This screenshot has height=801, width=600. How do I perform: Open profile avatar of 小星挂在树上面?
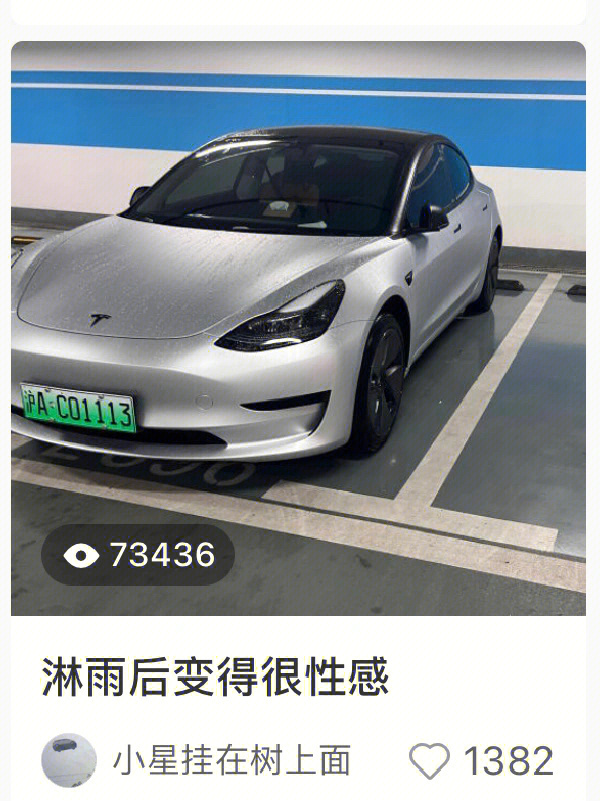[69, 761]
